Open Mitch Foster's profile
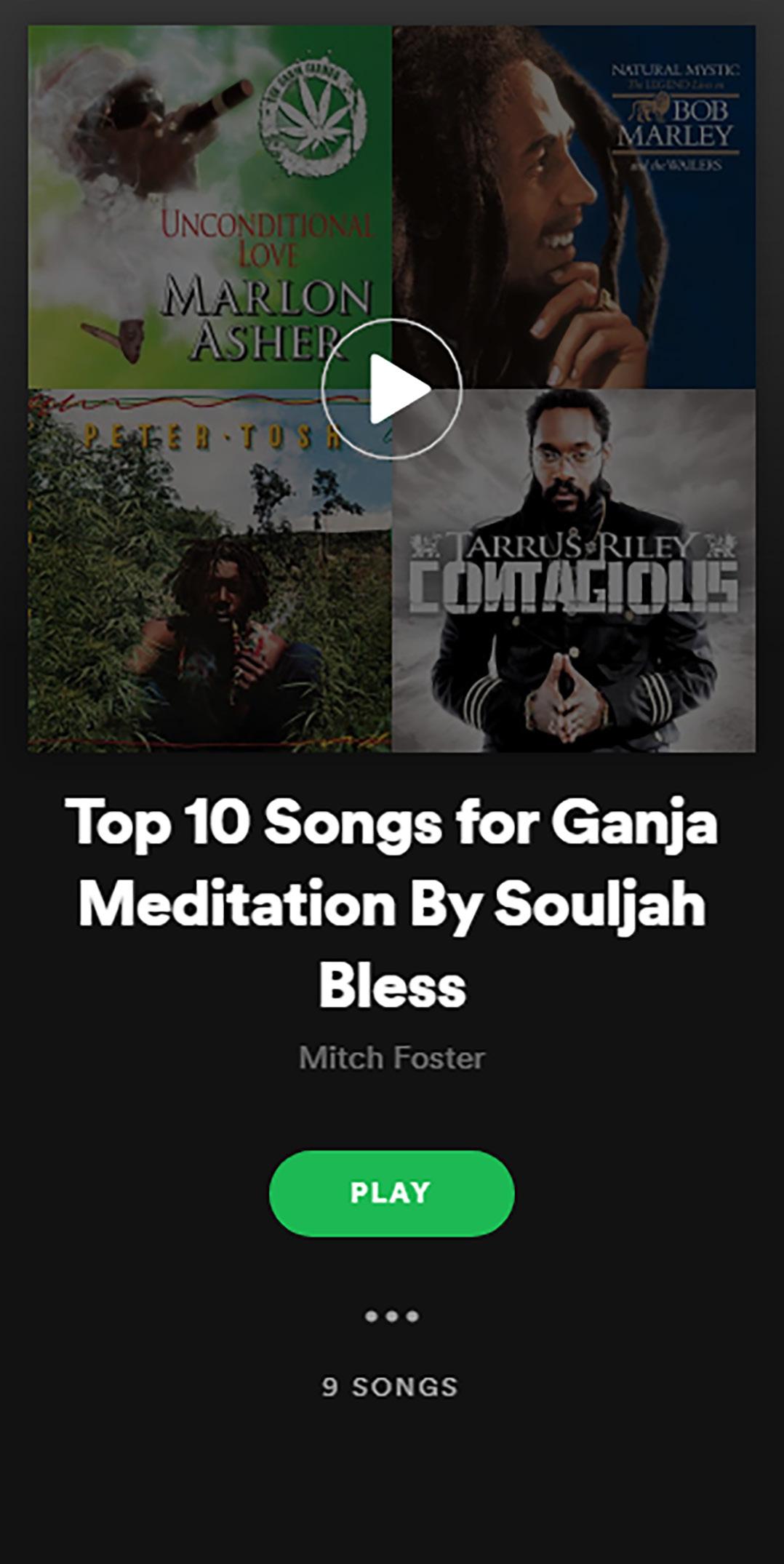The image size is (784, 1564). tap(391, 1058)
